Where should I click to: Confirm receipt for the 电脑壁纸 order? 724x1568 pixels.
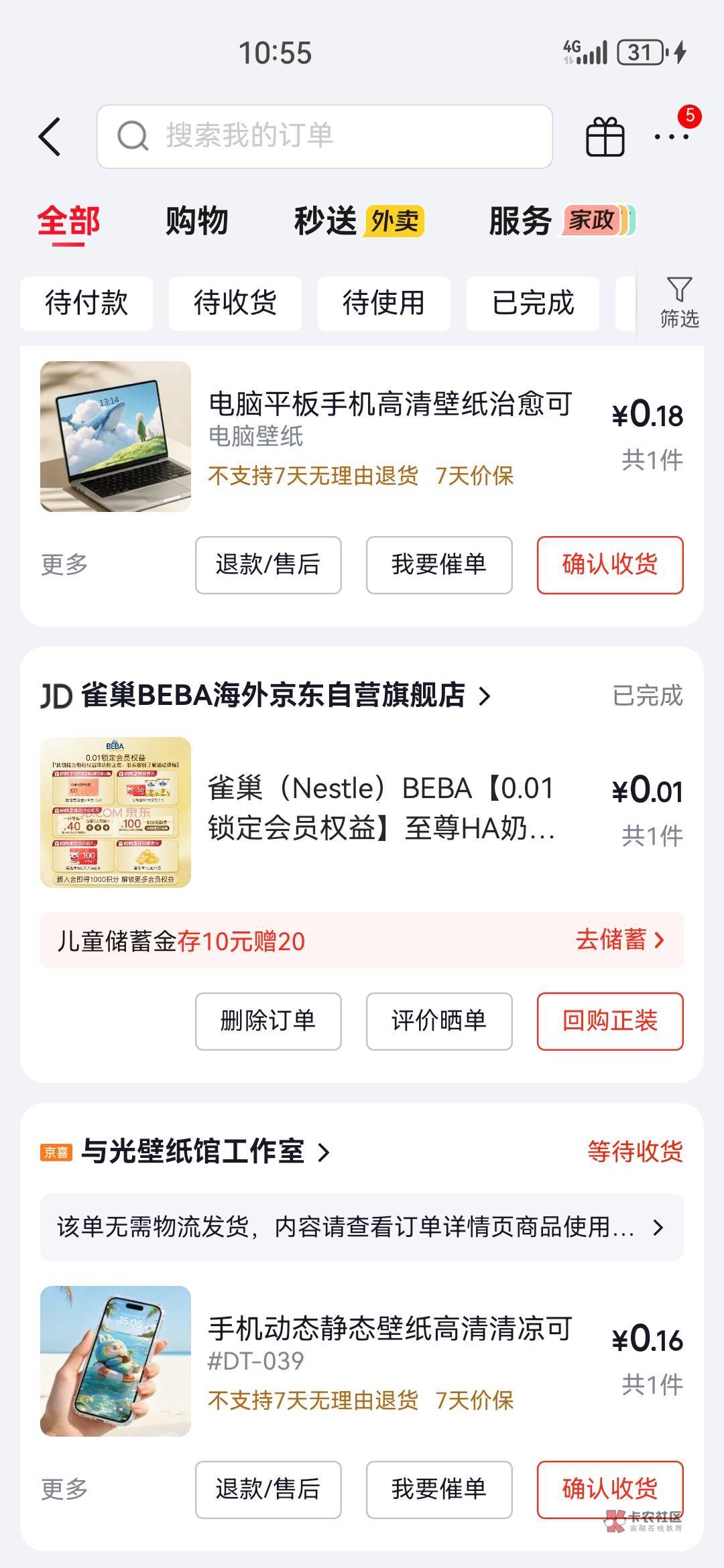point(610,565)
